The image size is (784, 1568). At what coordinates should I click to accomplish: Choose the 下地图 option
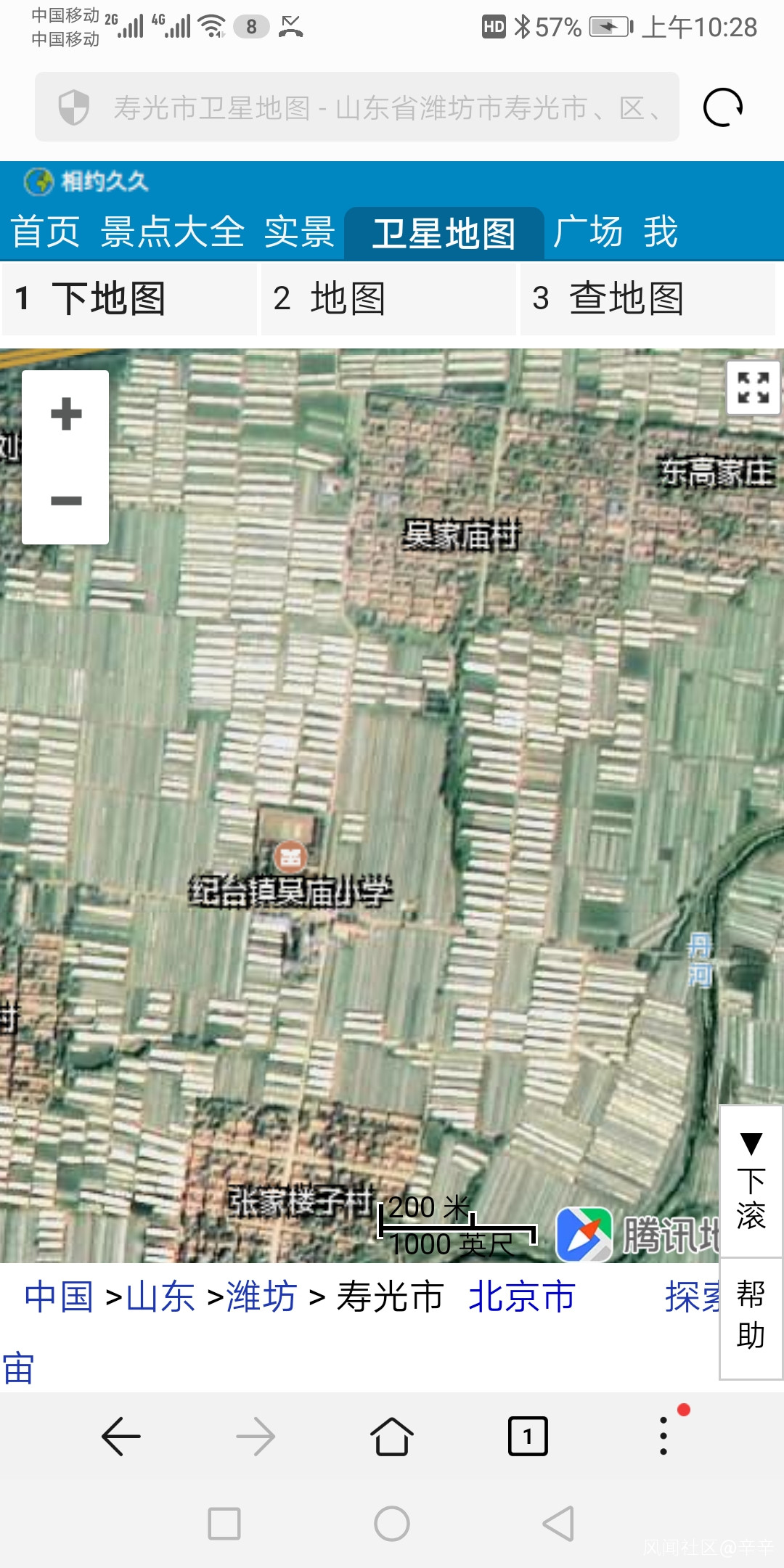coord(129,298)
